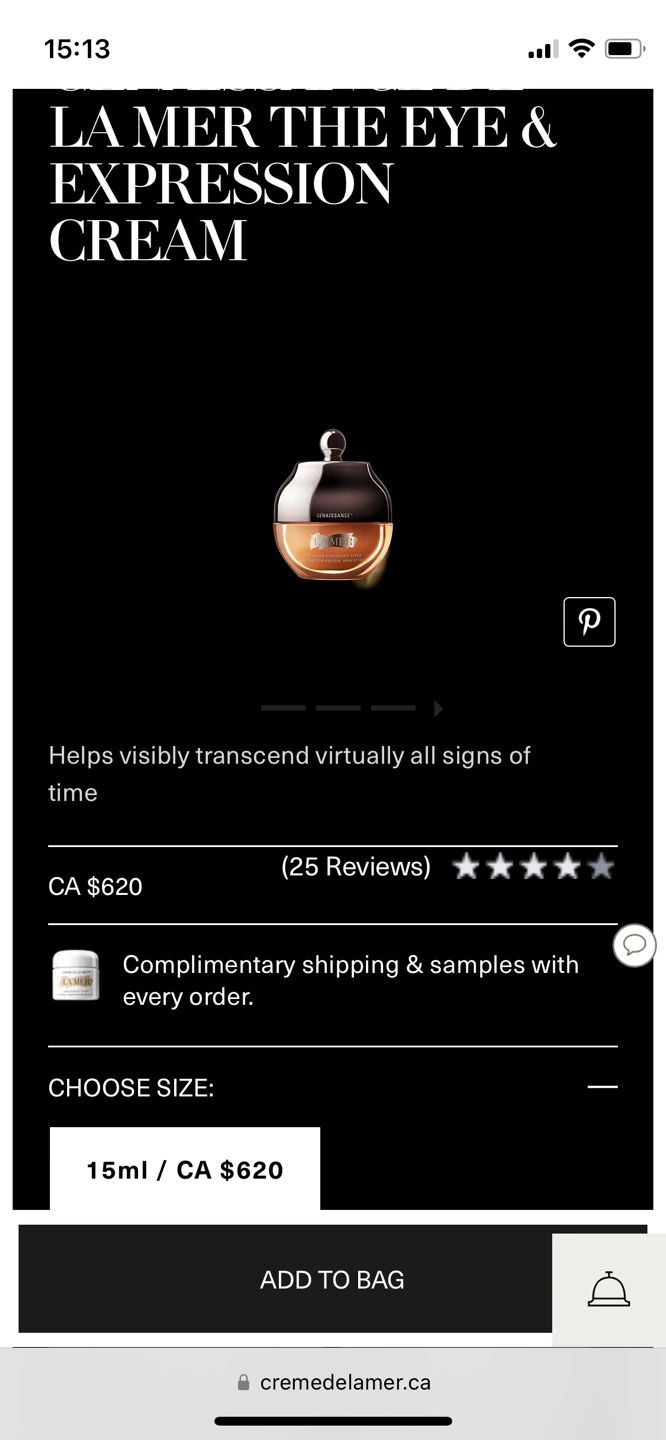Go to next product image arrow
This screenshot has width=666, height=1440.
[x=438, y=708]
